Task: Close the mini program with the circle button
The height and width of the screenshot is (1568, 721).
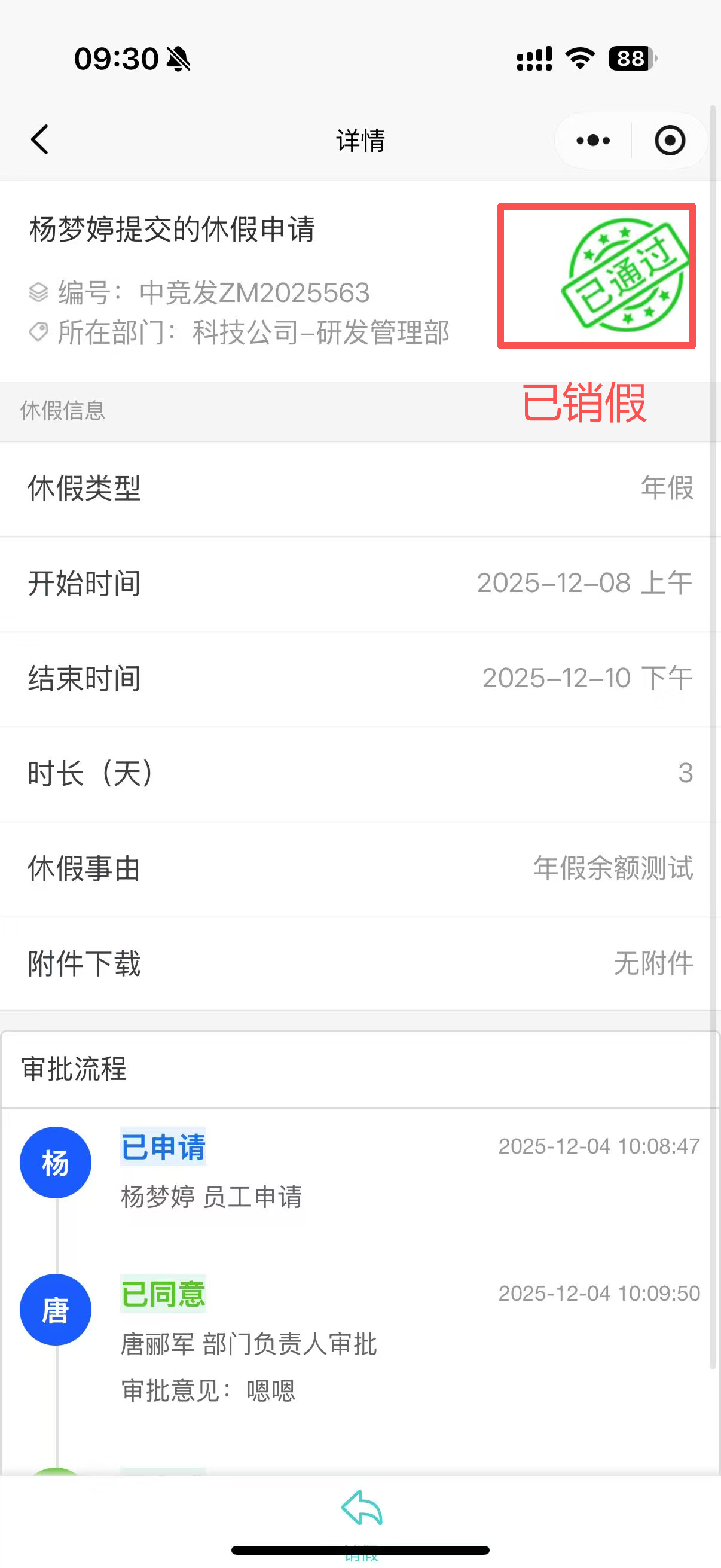Action: pos(669,141)
